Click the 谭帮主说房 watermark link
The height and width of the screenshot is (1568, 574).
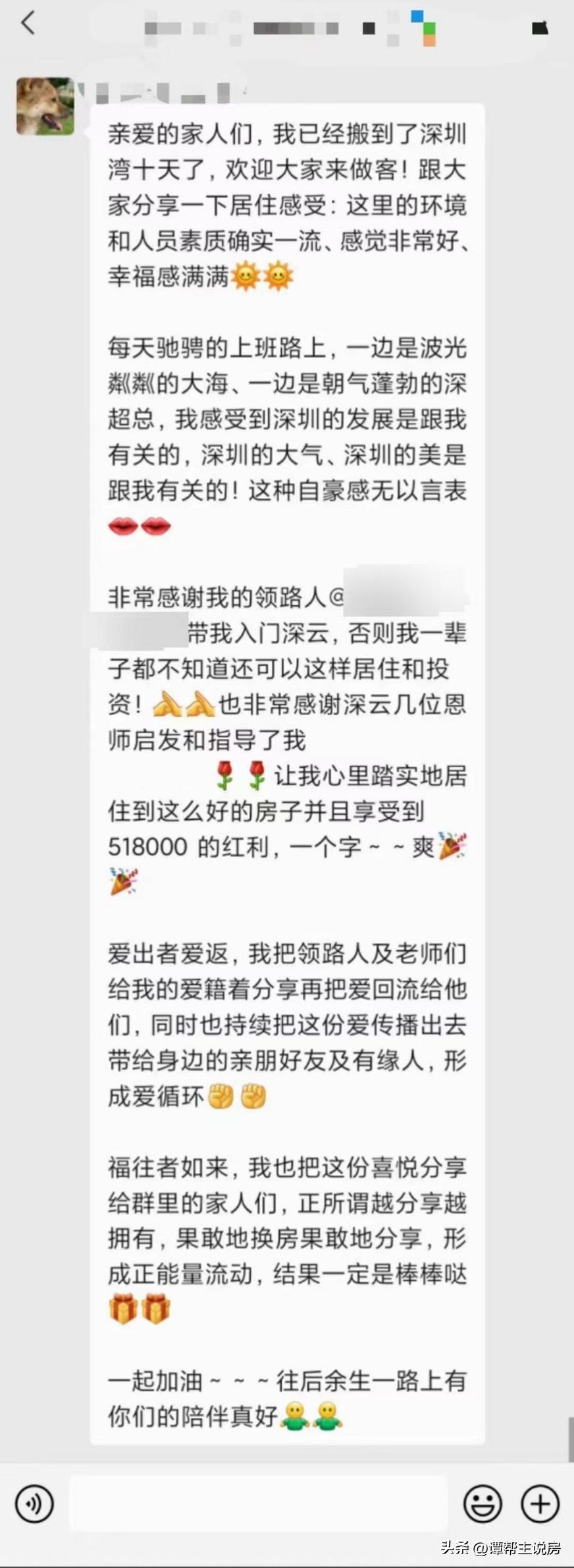[500, 1549]
